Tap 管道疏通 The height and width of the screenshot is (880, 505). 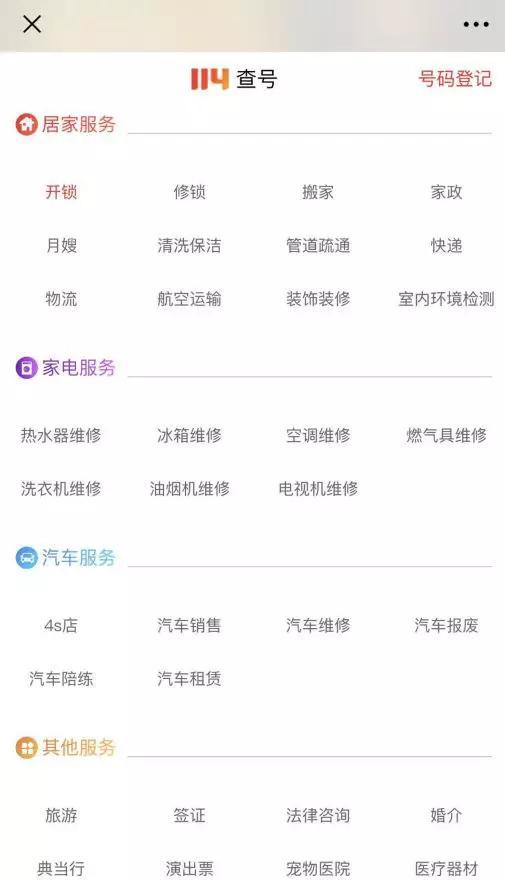click(x=318, y=245)
